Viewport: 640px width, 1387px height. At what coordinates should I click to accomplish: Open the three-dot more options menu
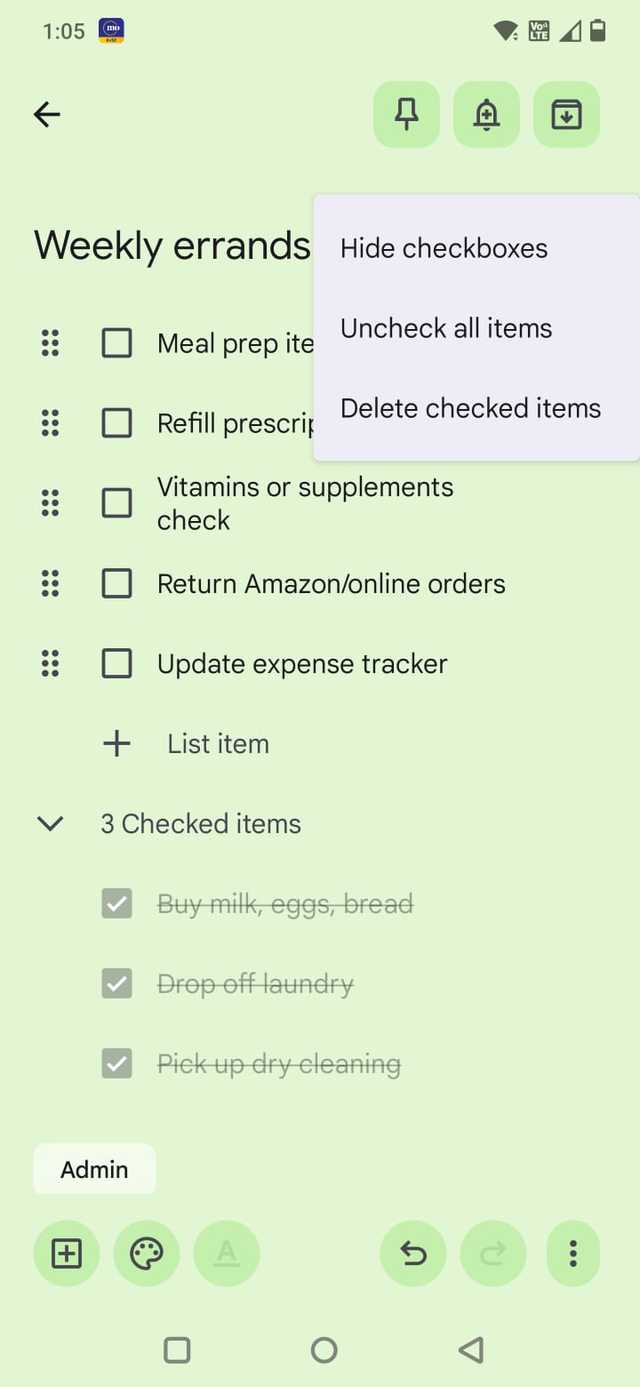(x=573, y=1253)
